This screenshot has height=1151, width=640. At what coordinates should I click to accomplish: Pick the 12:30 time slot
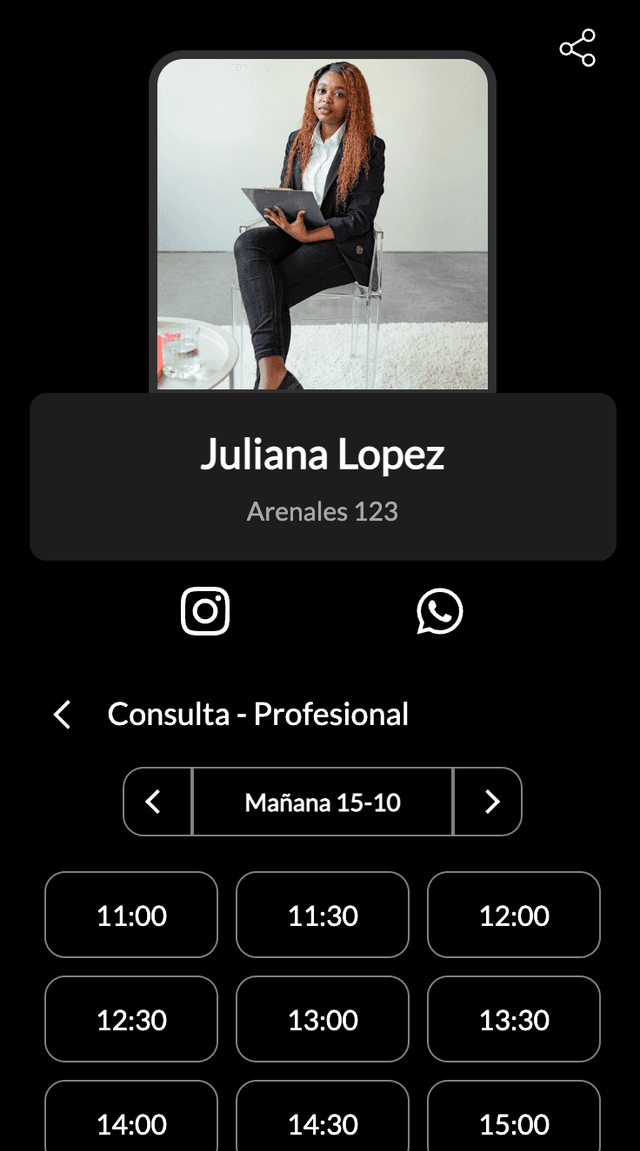(x=131, y=1019)
